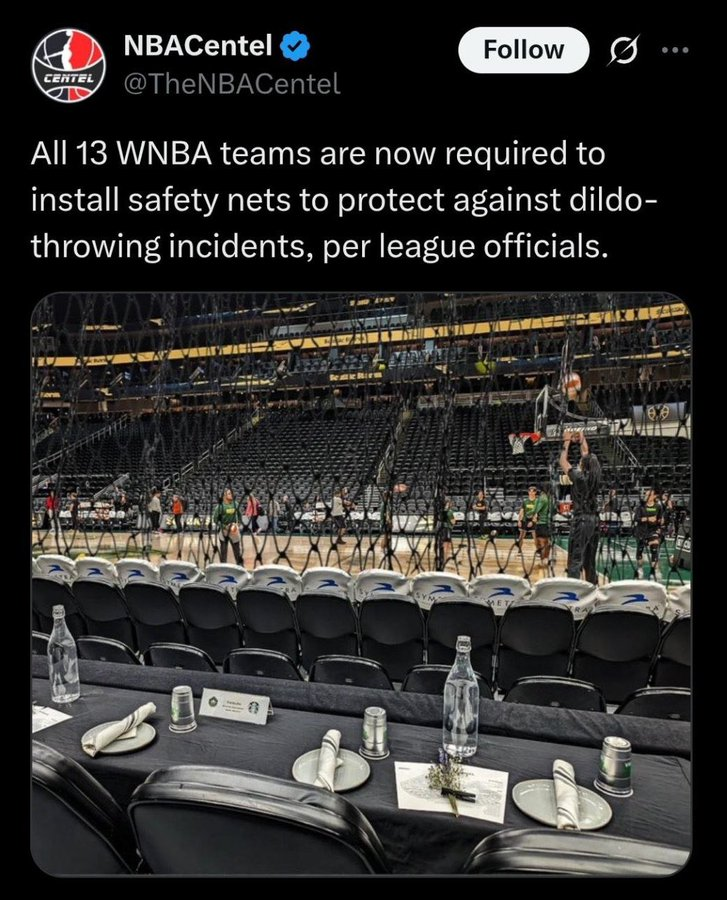
Task: Open the @TheNBACentel handle link
Action: pos(231,86)
